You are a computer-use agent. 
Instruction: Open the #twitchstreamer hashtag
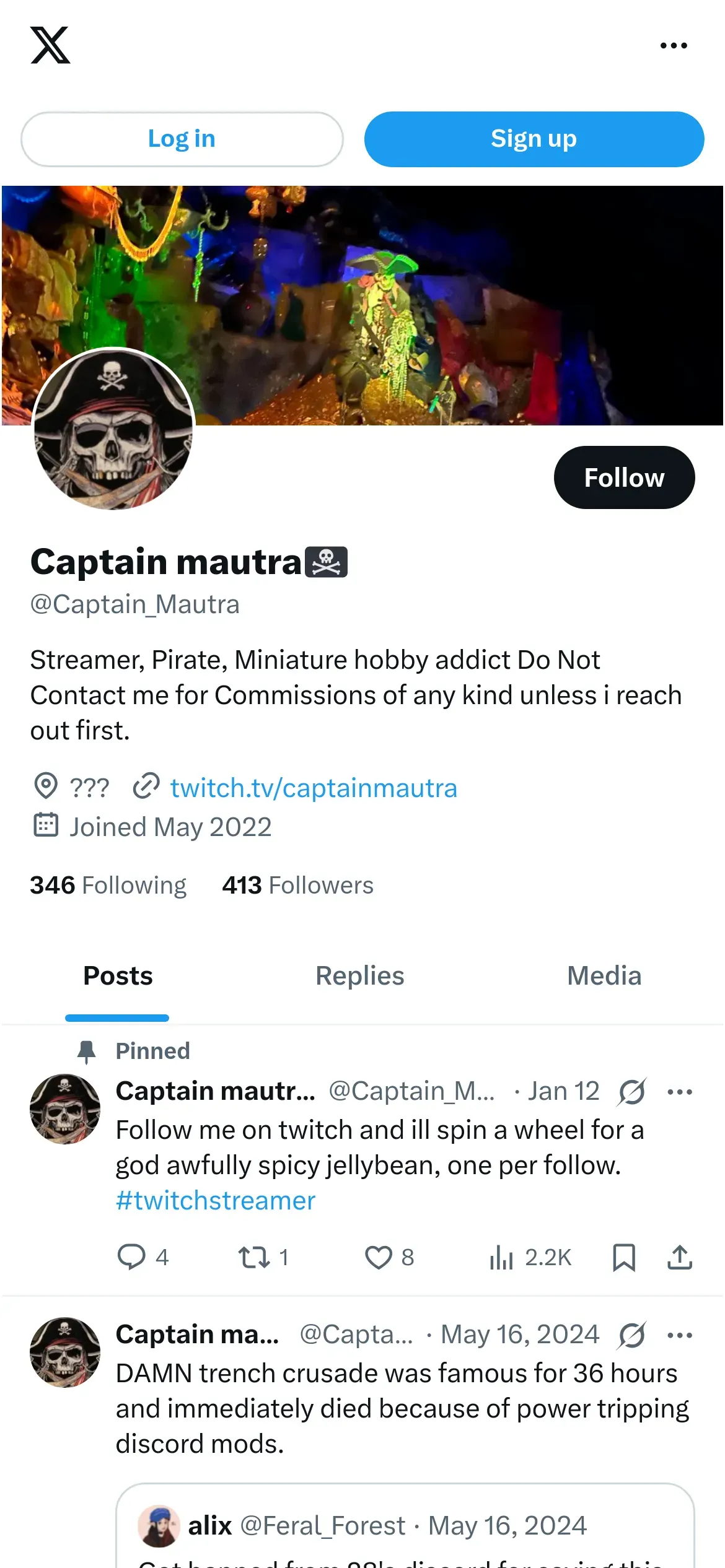click(x=216, y=1200)
